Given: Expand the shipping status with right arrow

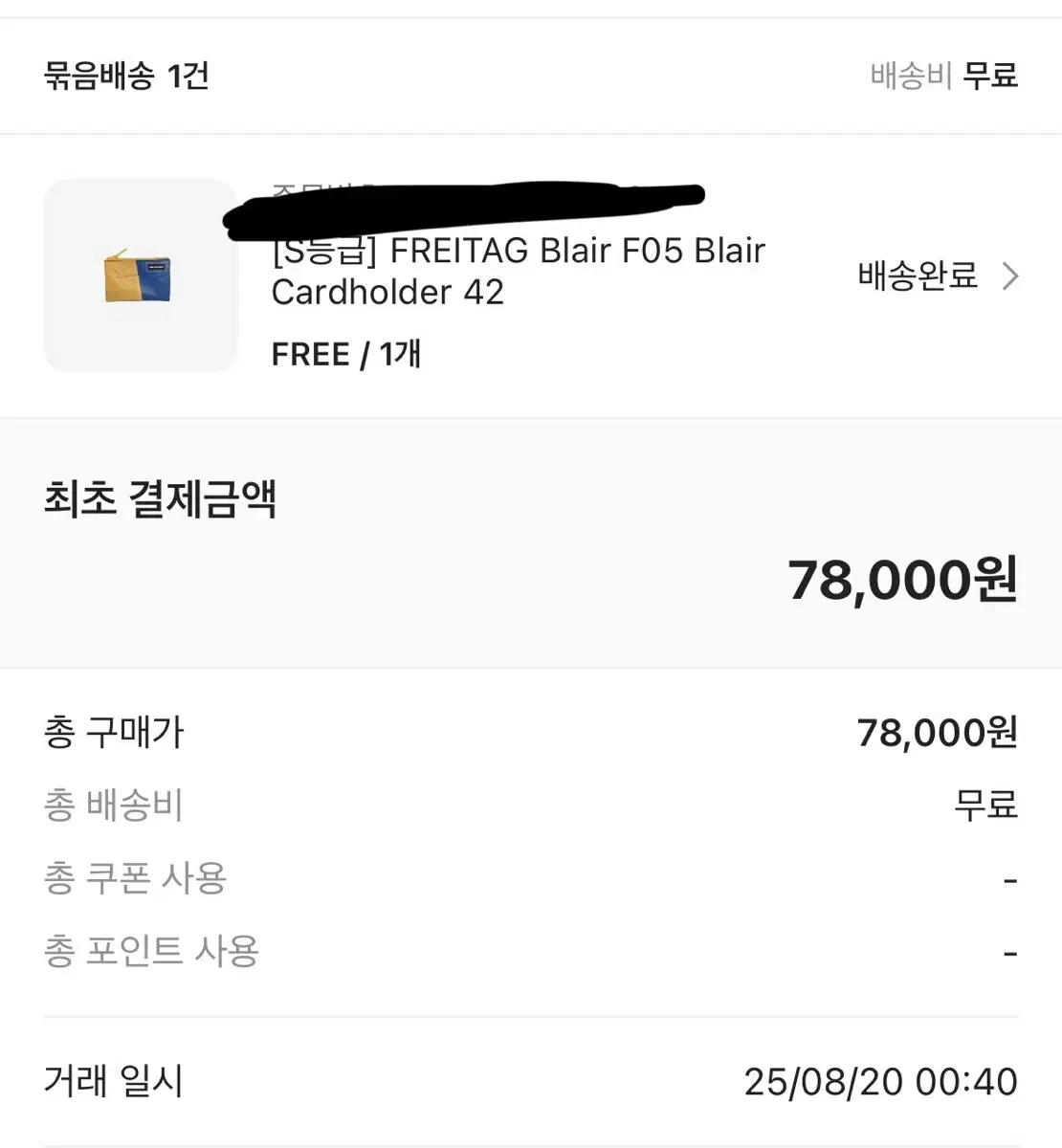Looking at the screenshot, I should [x=1010, y=276].
